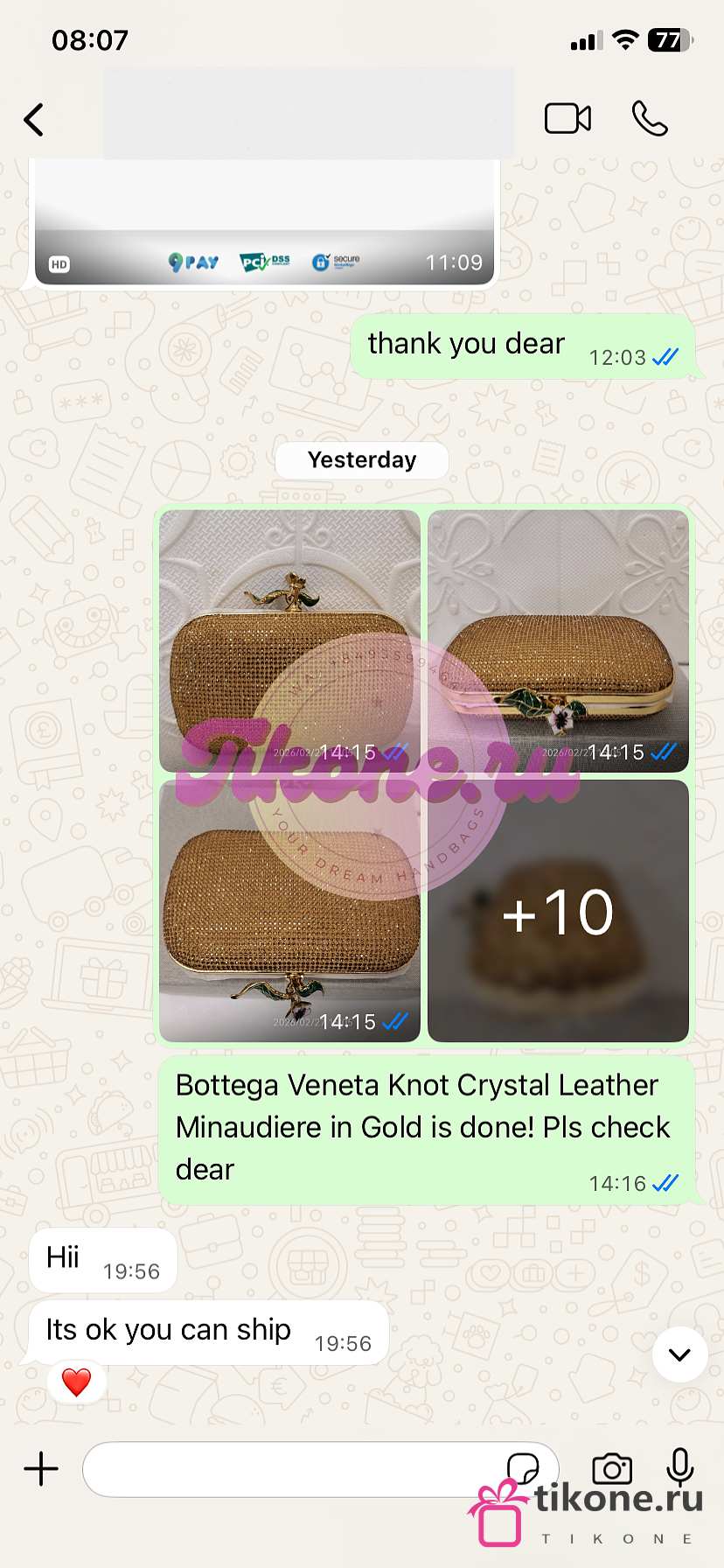Record a voice message
This screenshot has height=1568, width=724.
tap(679, 1467)
